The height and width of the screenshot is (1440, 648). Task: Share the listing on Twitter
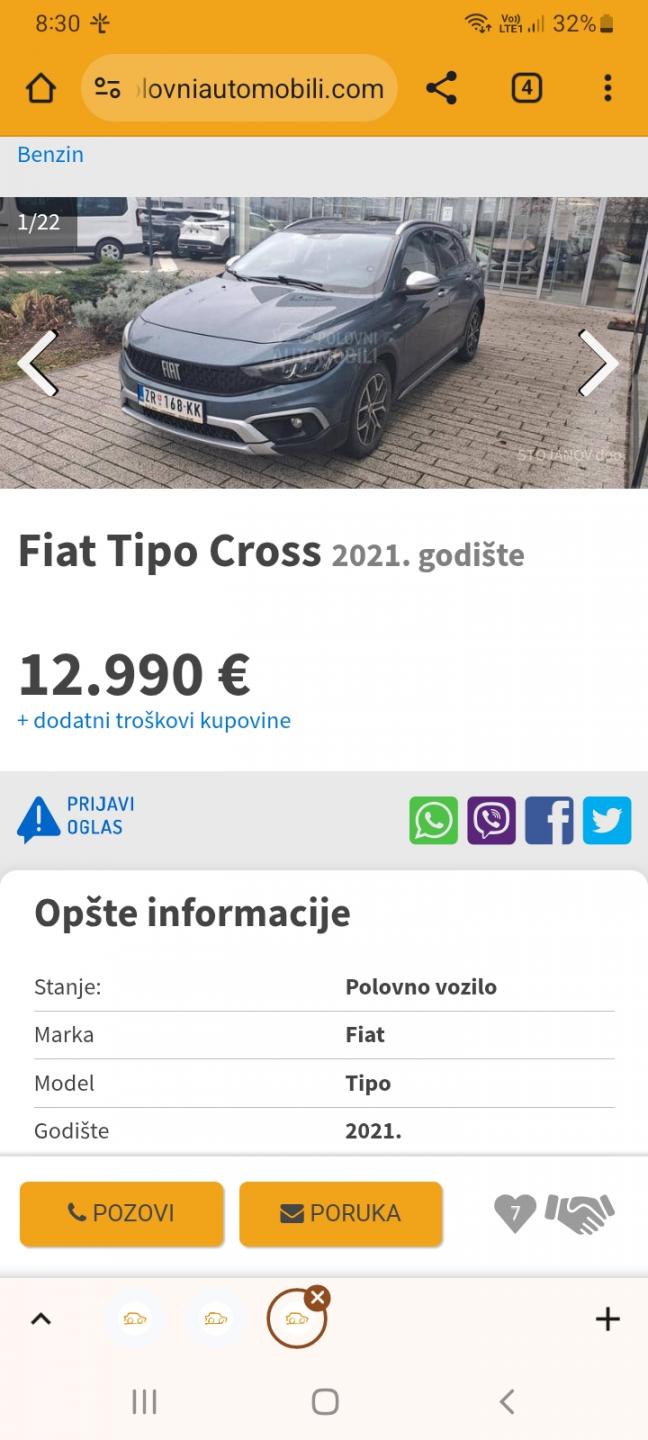tap(607, 820)
